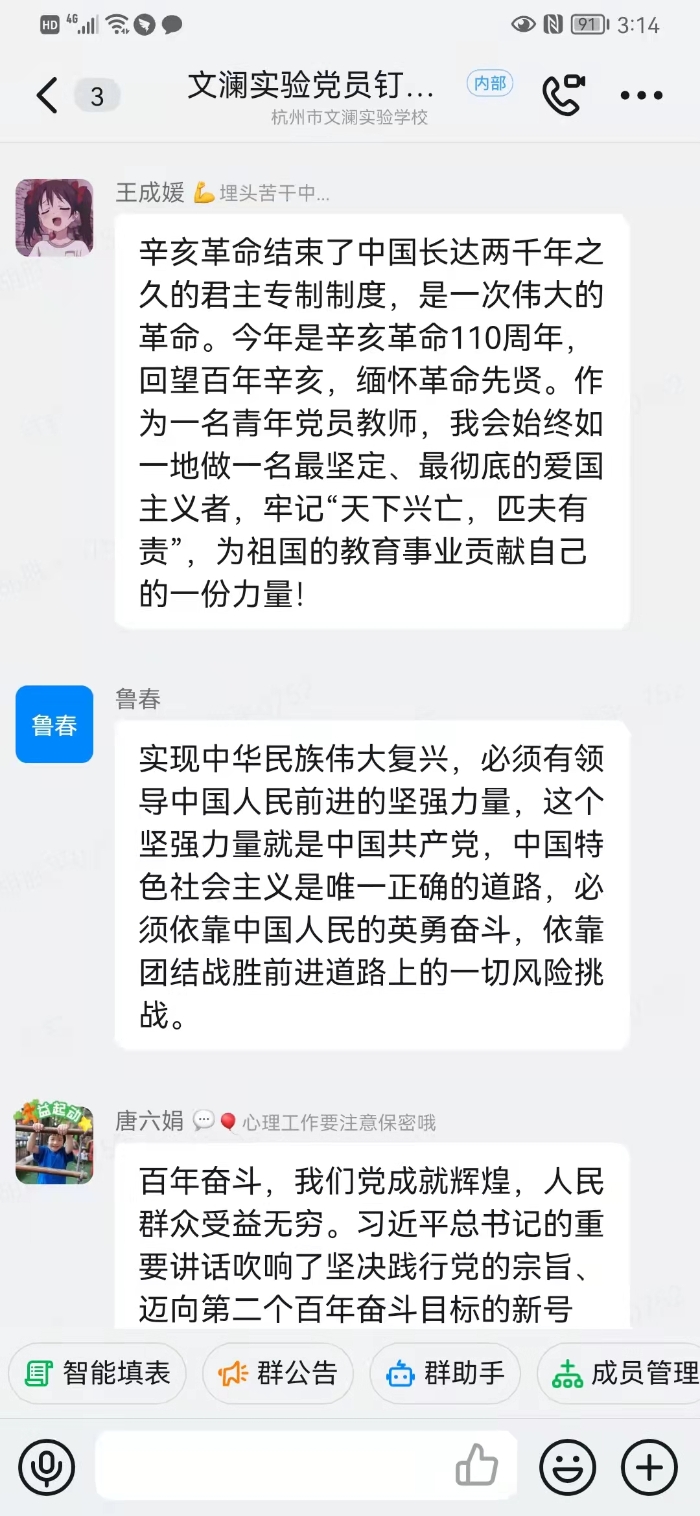
Task: Focus the message text field
Action: click(270, 1467)
